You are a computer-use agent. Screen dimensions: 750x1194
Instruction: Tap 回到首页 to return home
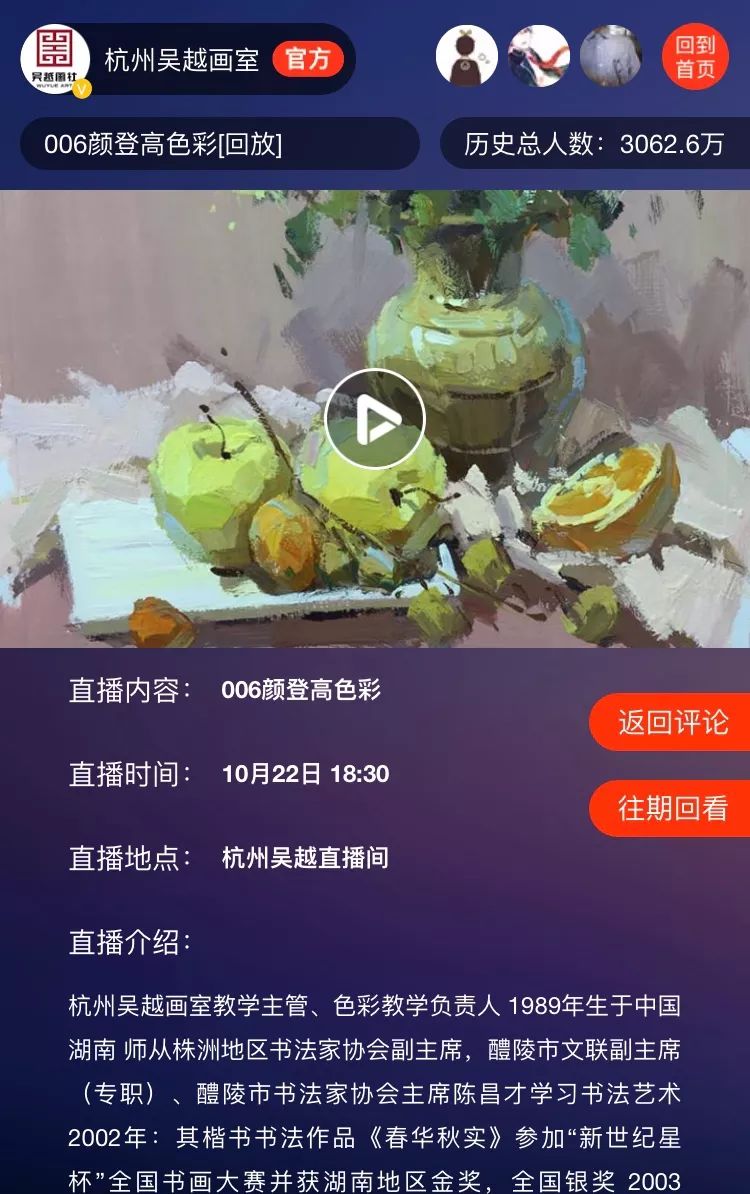click(695, 57)
